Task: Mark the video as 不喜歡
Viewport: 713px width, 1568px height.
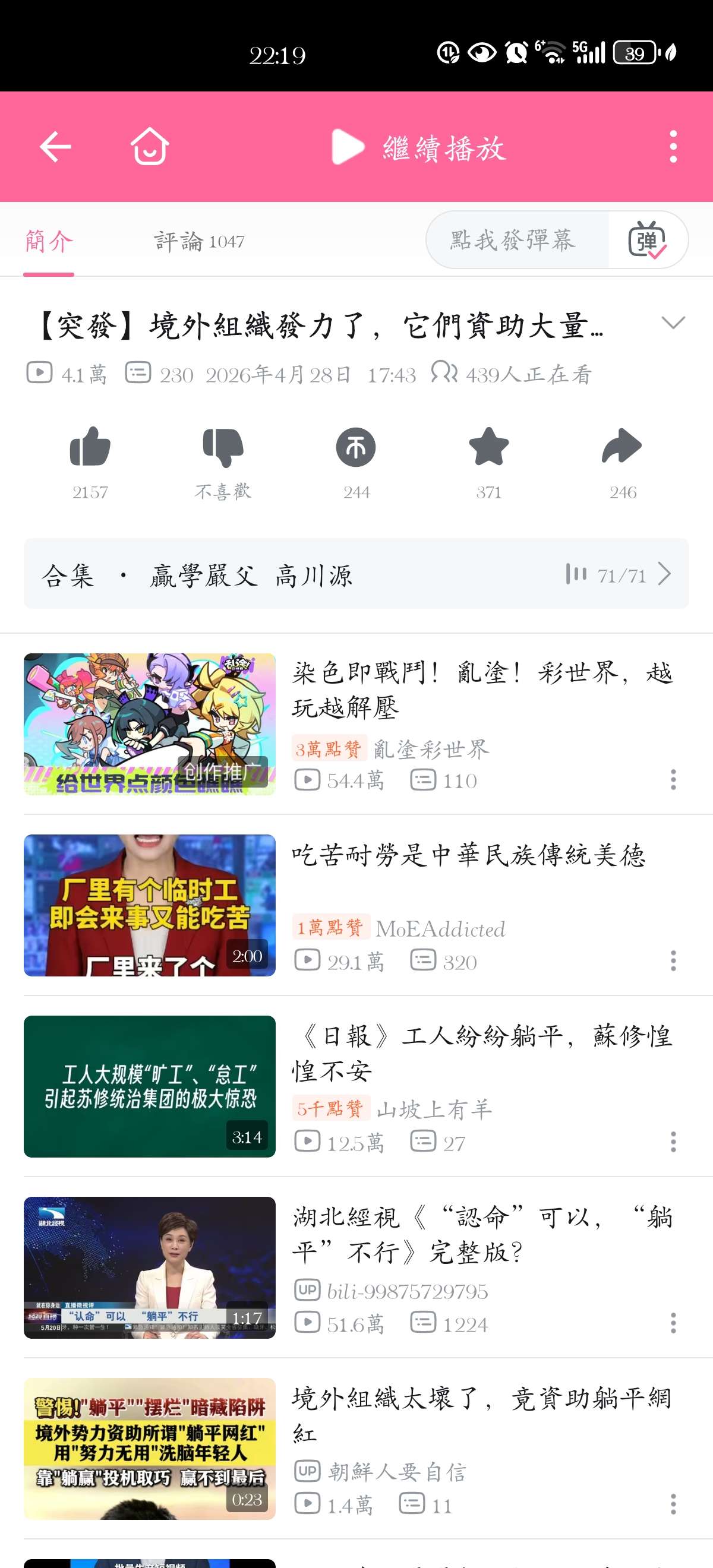Action: tap(223, 448)
